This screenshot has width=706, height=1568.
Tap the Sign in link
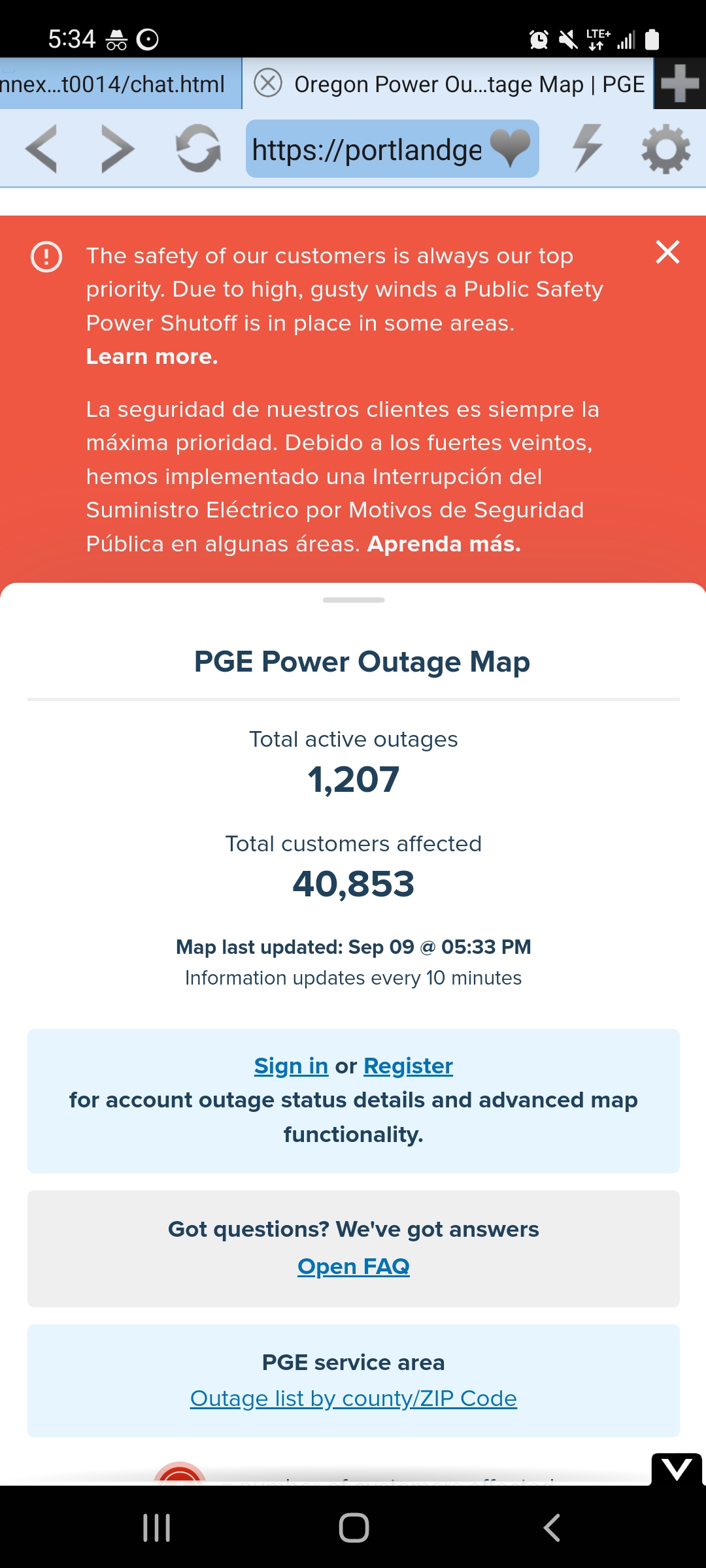(x=291, y=1066)
